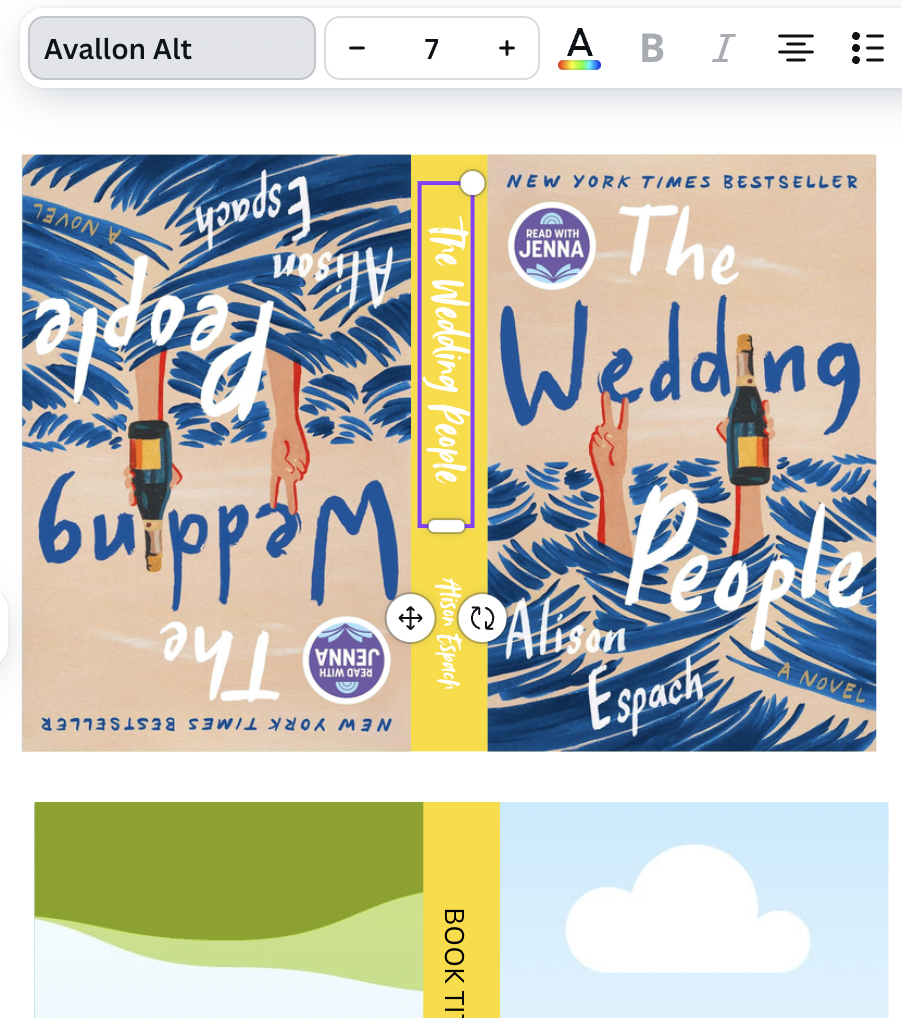Apply bold formatting
Viewport: 902px width, 1018px height.
point(652,48)
